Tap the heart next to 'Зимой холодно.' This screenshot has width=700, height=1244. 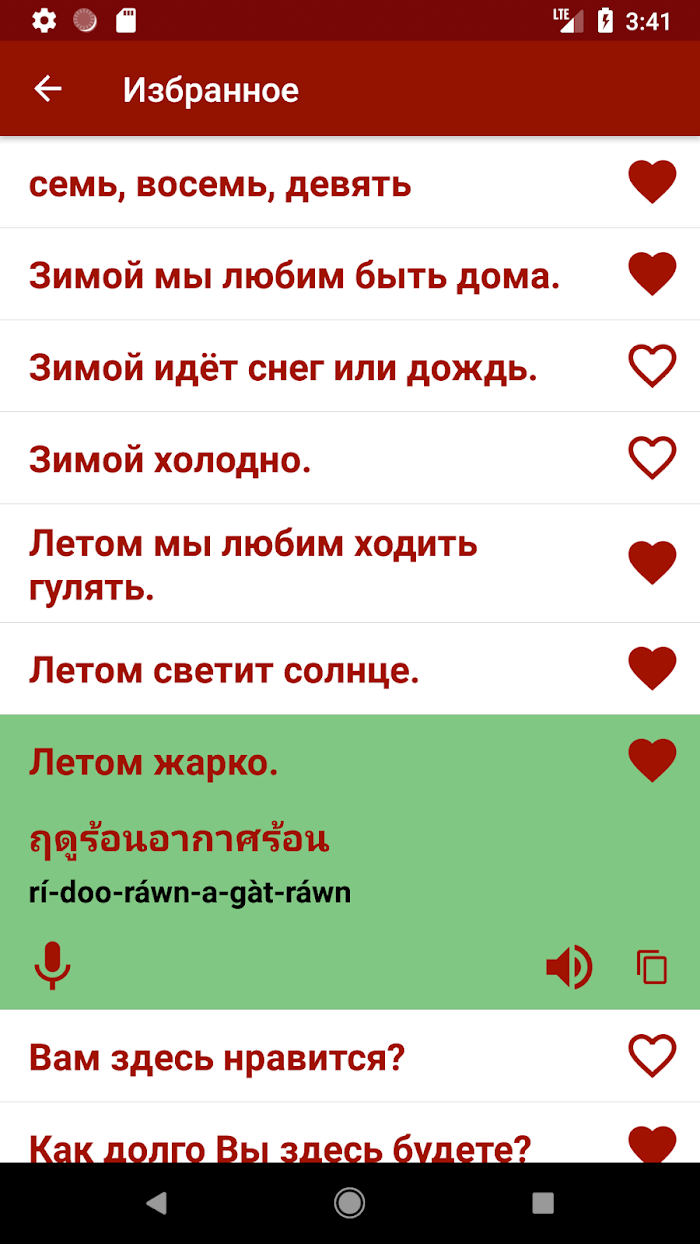(652, 459)
